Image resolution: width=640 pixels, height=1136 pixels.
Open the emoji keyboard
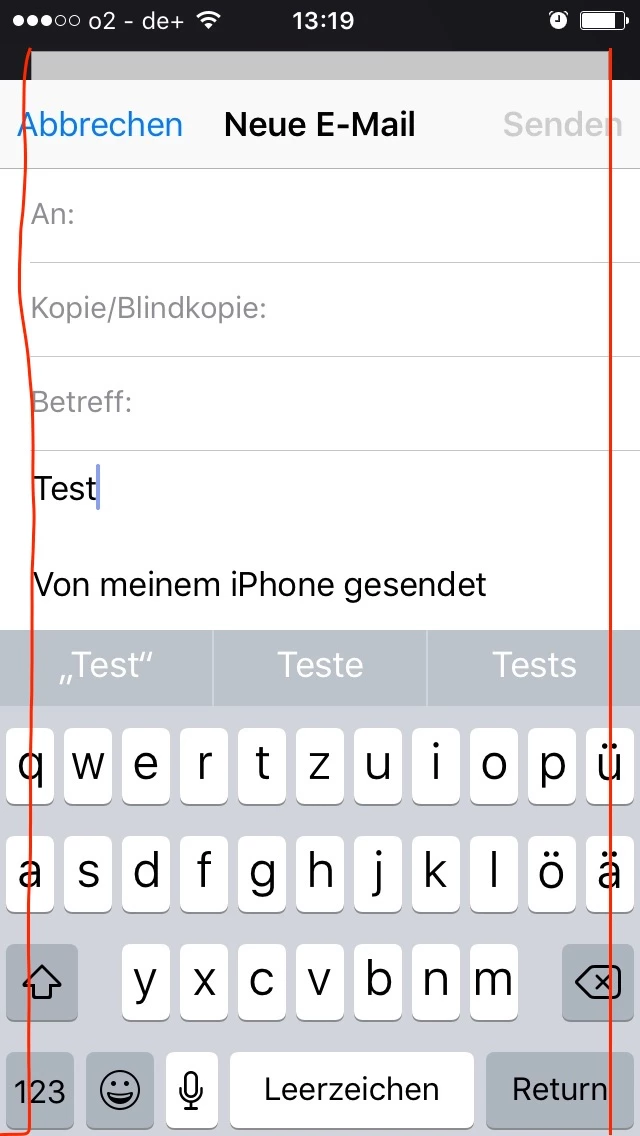click(x=120, y=1090)
